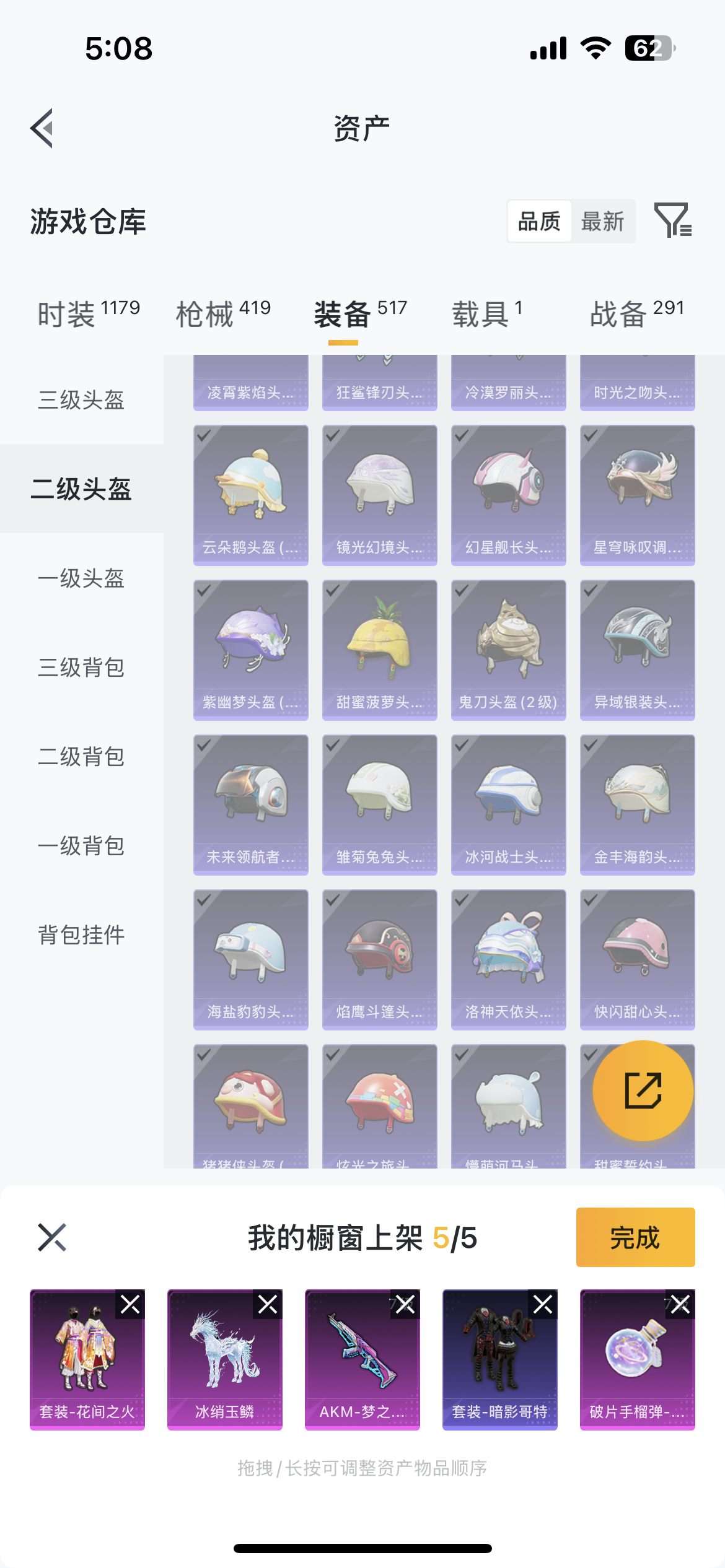The image size is (725, 1568).
Task: Remove 套装-暗影哥特 from the showcase
Action: pyautogui.click(x=543, y=1305)
